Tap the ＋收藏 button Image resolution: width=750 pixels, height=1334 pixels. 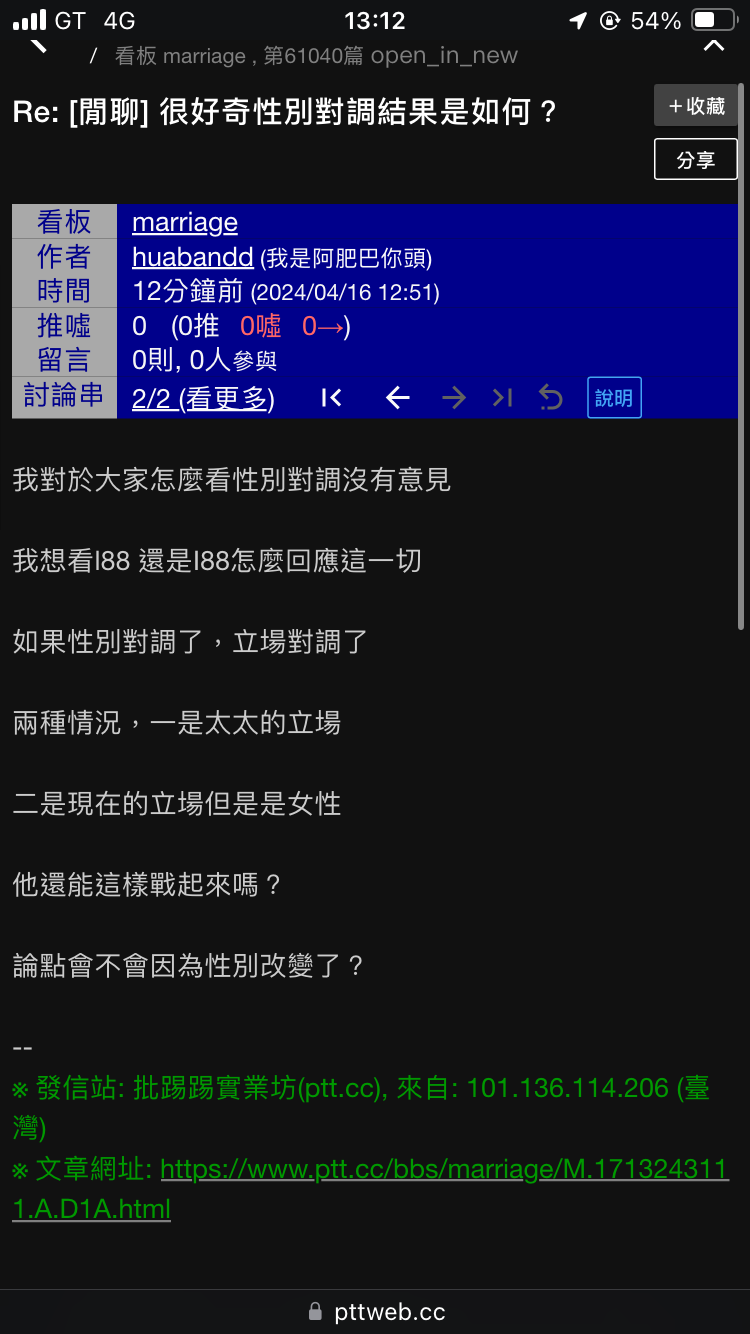pos(696,106)
